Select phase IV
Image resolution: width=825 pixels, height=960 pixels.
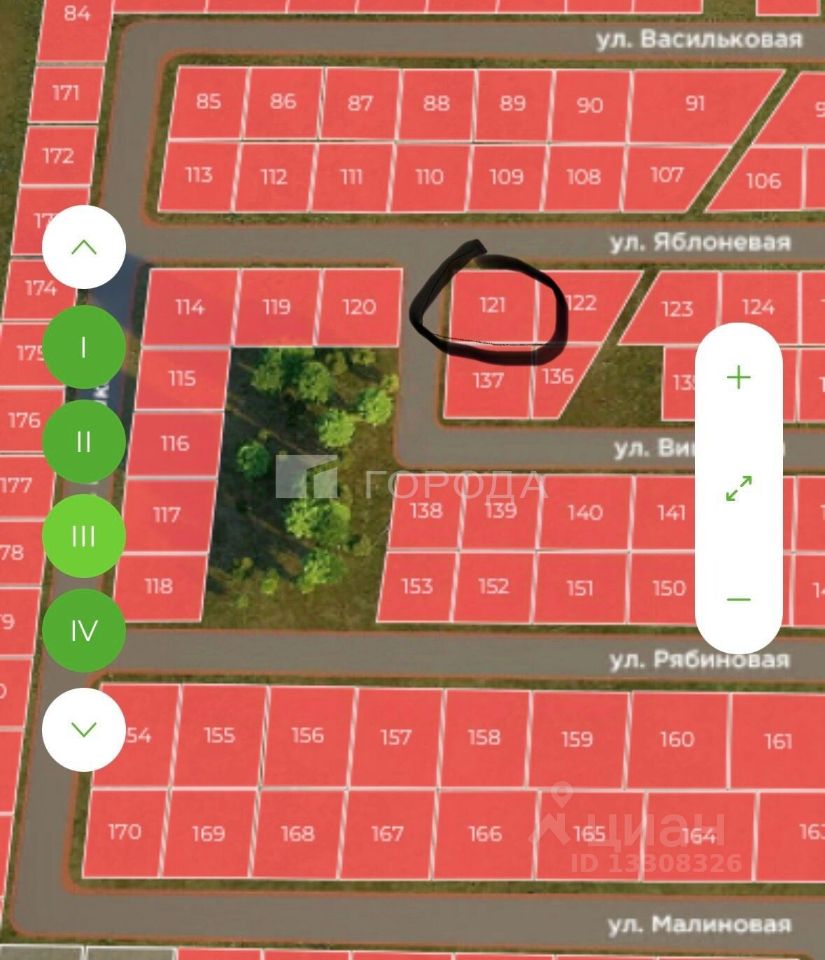click(x=84, y=631)
